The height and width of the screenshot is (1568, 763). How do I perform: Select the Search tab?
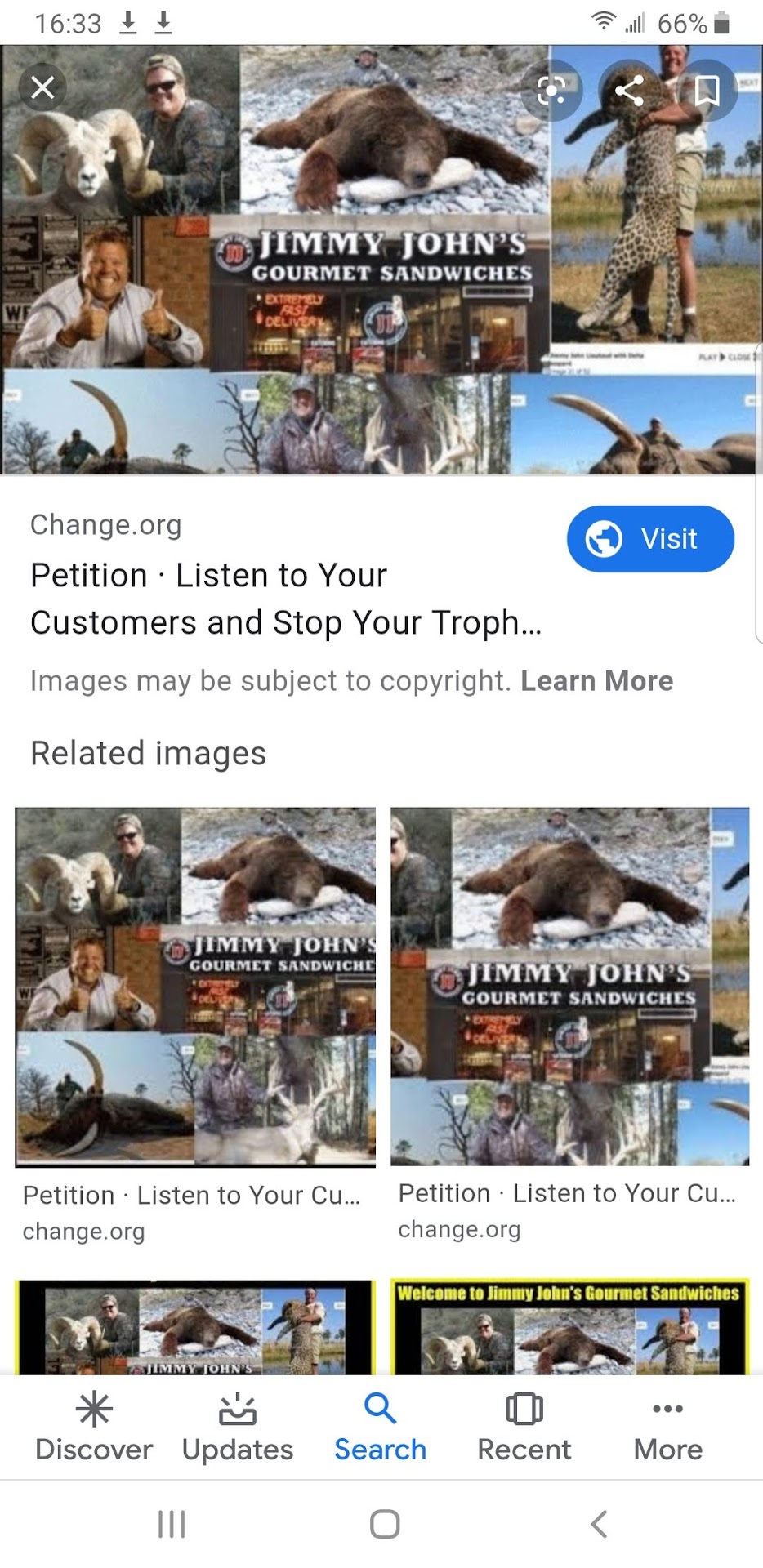[x=381, y=1427]
